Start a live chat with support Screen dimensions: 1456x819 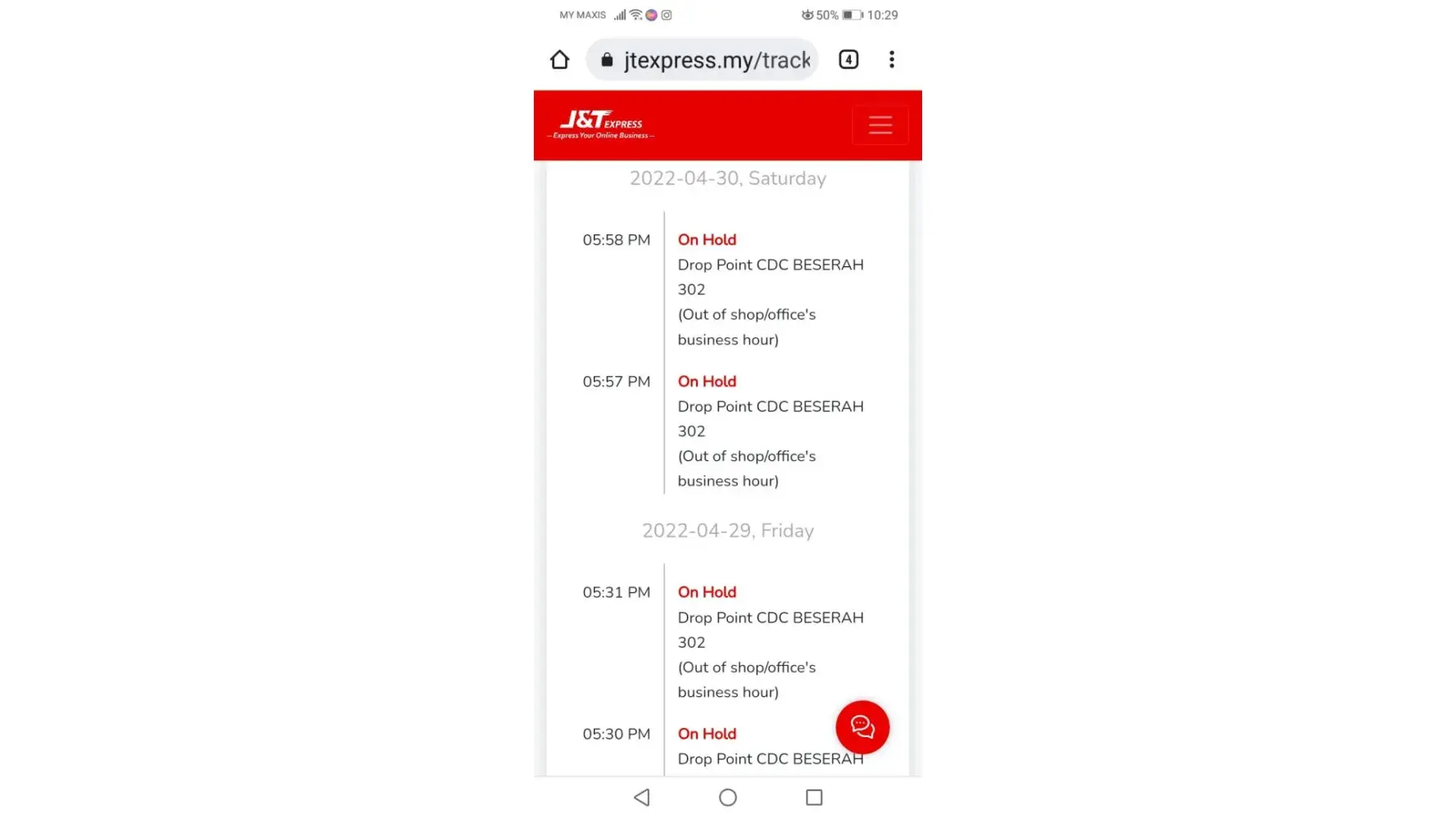tap(862, 727)
